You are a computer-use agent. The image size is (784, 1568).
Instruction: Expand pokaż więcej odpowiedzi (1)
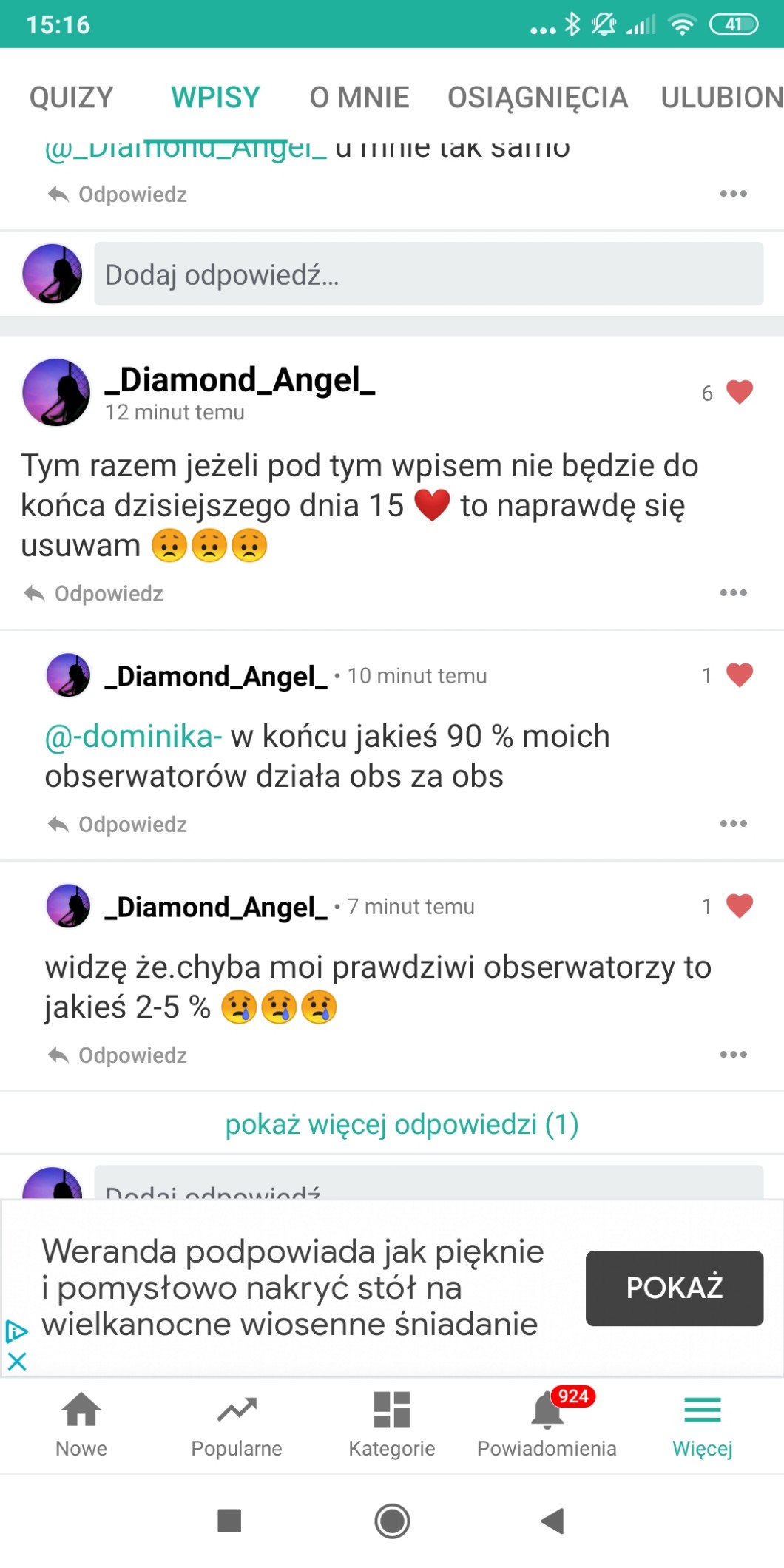point(402,1124)
